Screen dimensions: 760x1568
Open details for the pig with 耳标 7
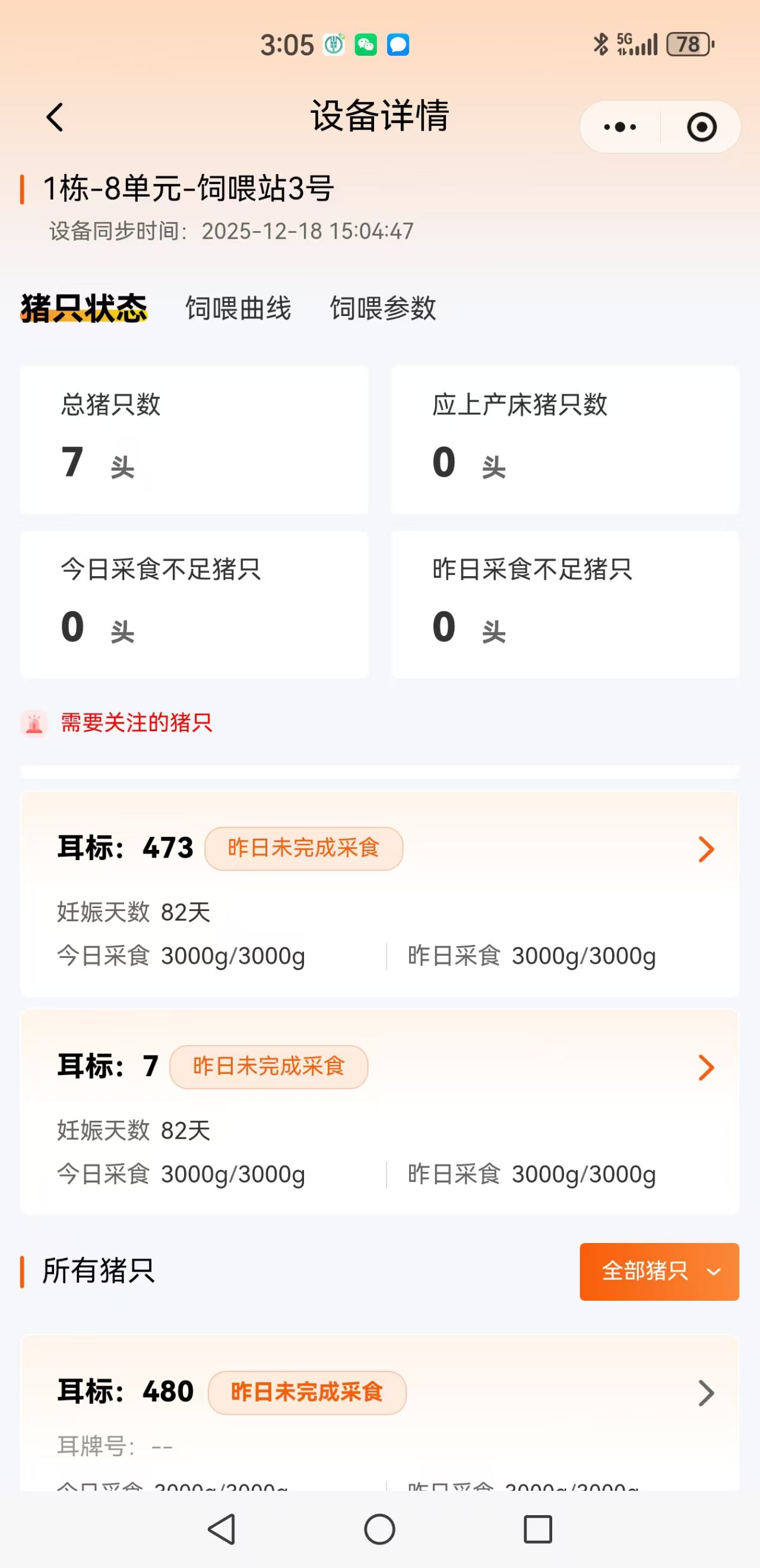click(x=705, y=1067)
